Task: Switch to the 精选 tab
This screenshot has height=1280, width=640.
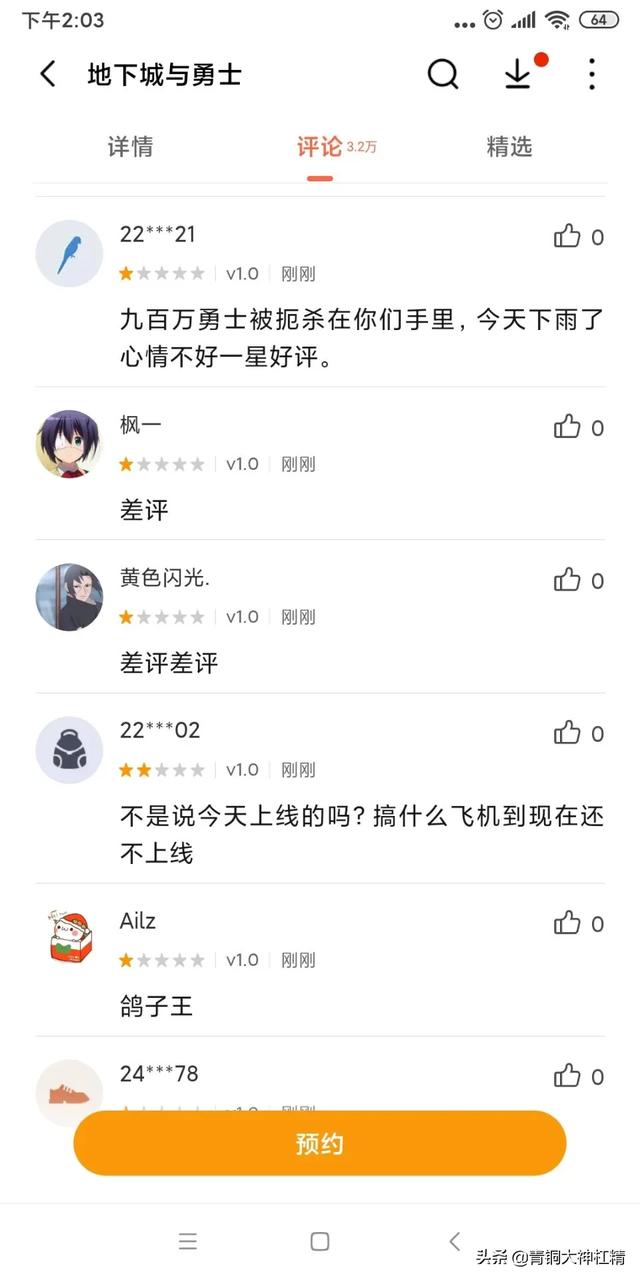Action: [x=509, y=147]
